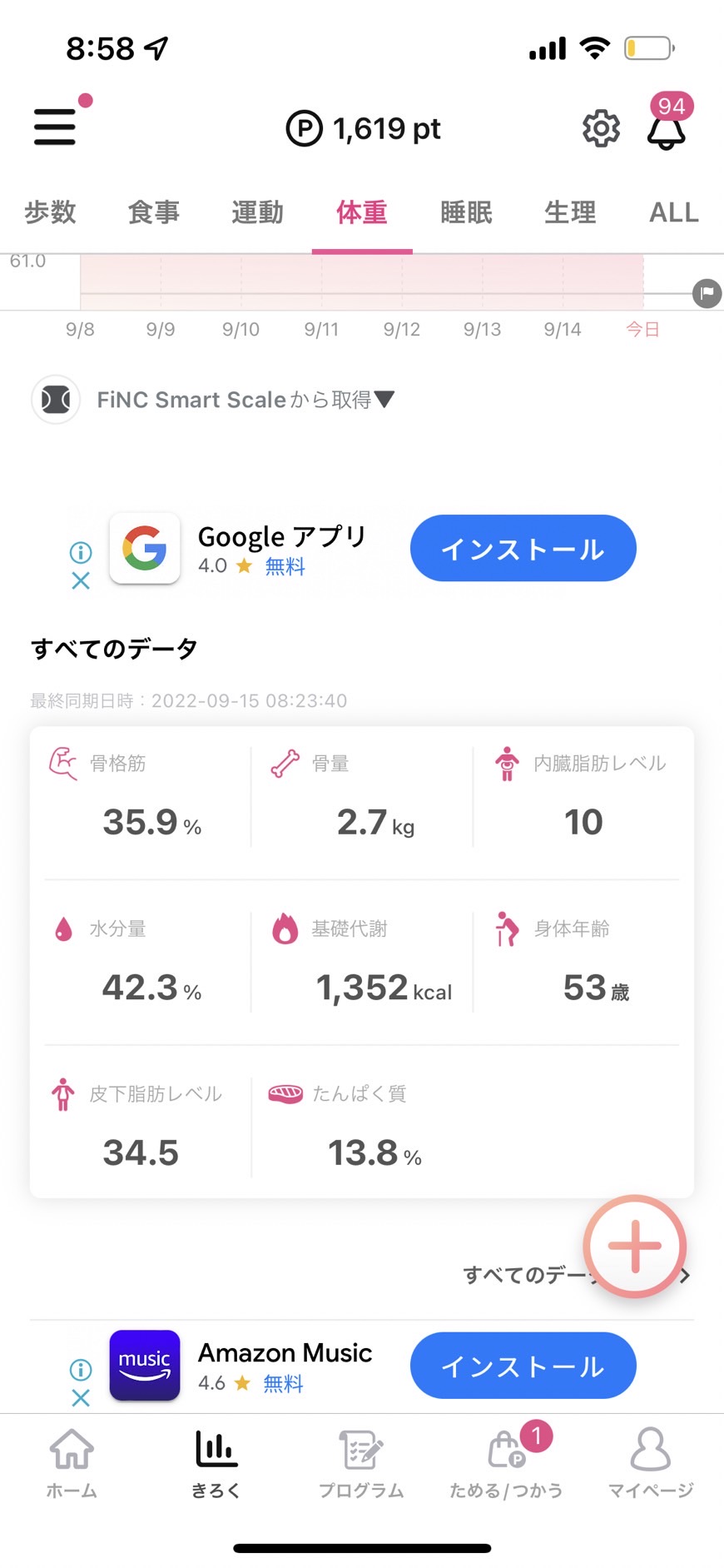Select the 運動 tab
Image resolution: width=724 pixels, height=1568 pixels.
click(258, 212)
